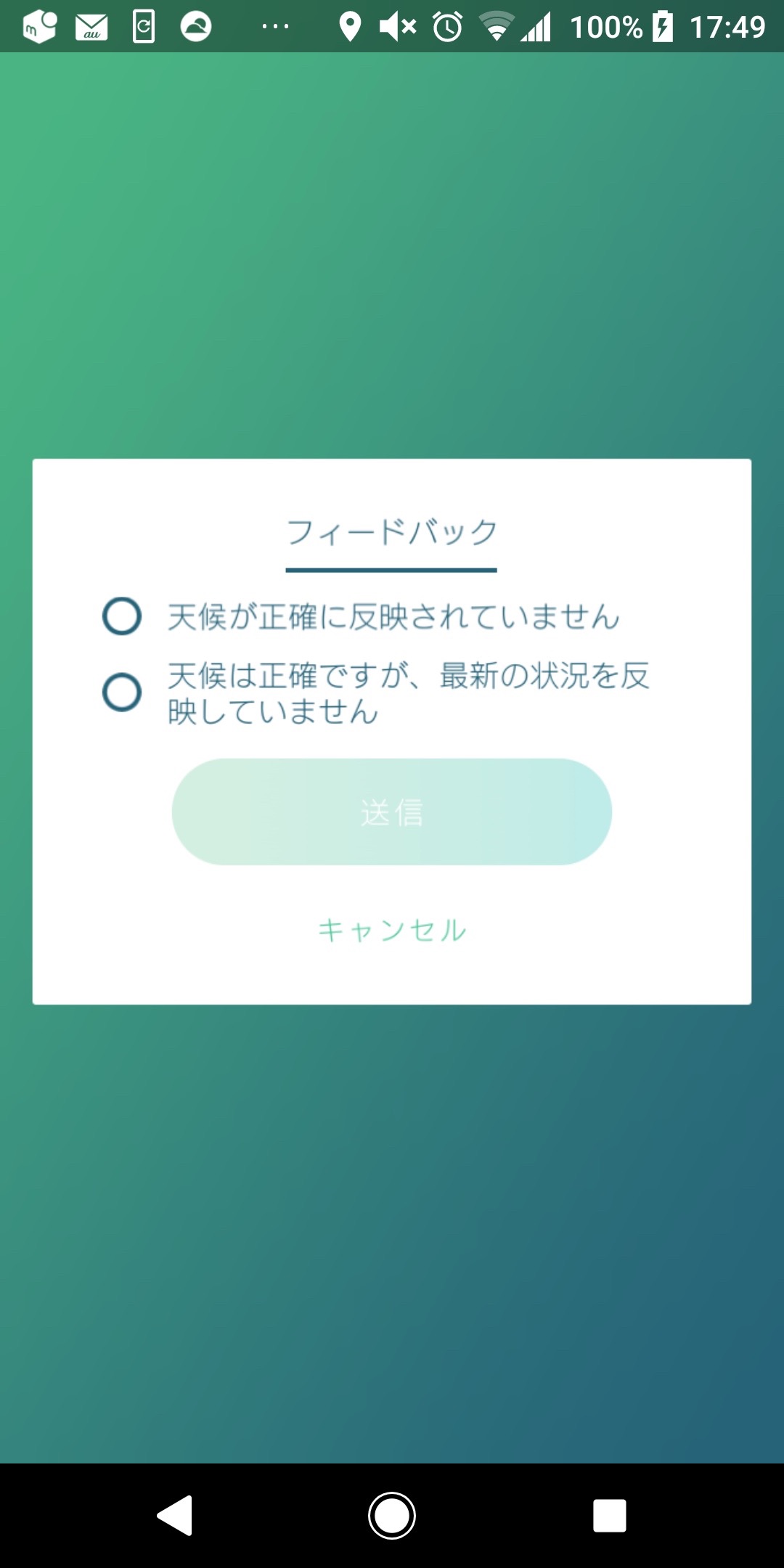Tap the フィードバック dialog title
784x1568 pixels.
point(391,532)
